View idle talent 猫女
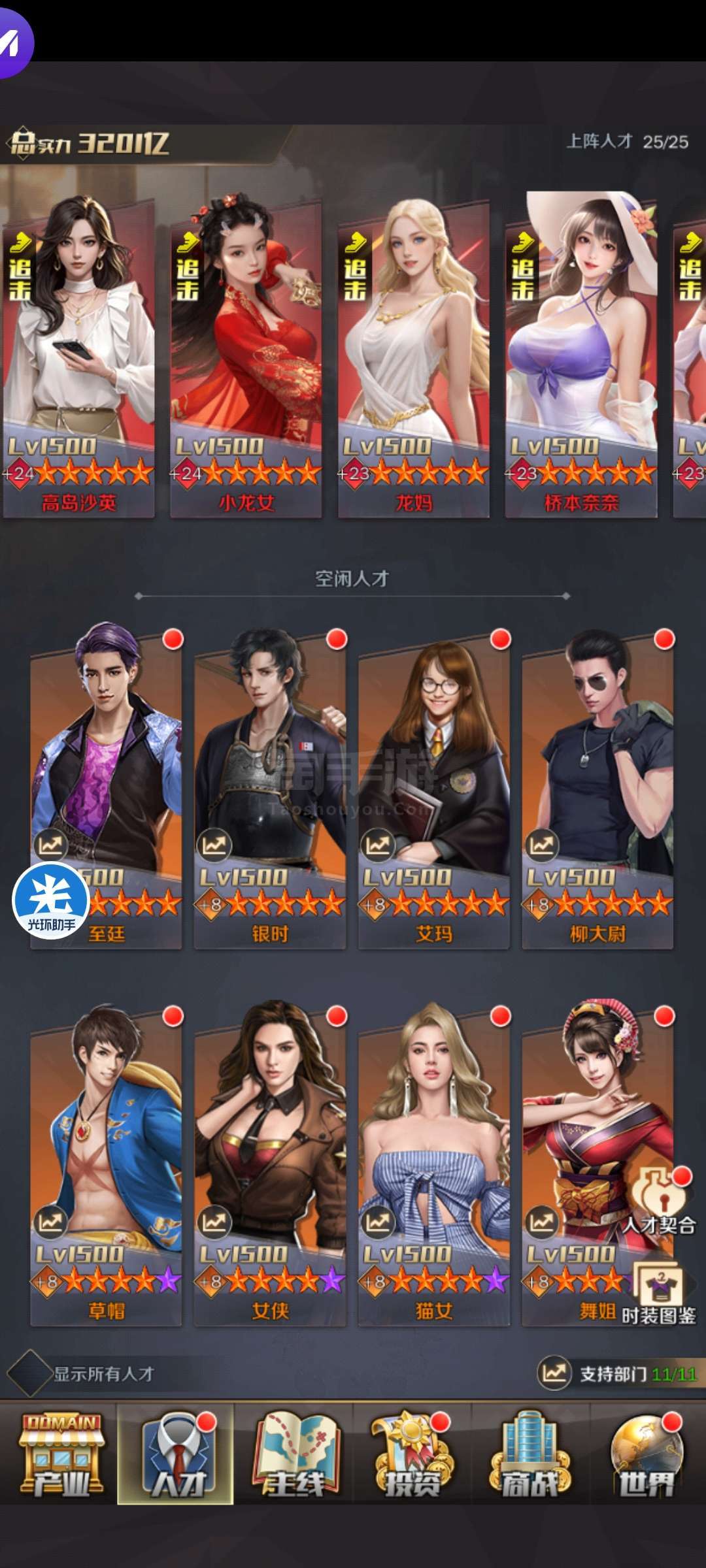706x1568 pixels. point(434,1164)
